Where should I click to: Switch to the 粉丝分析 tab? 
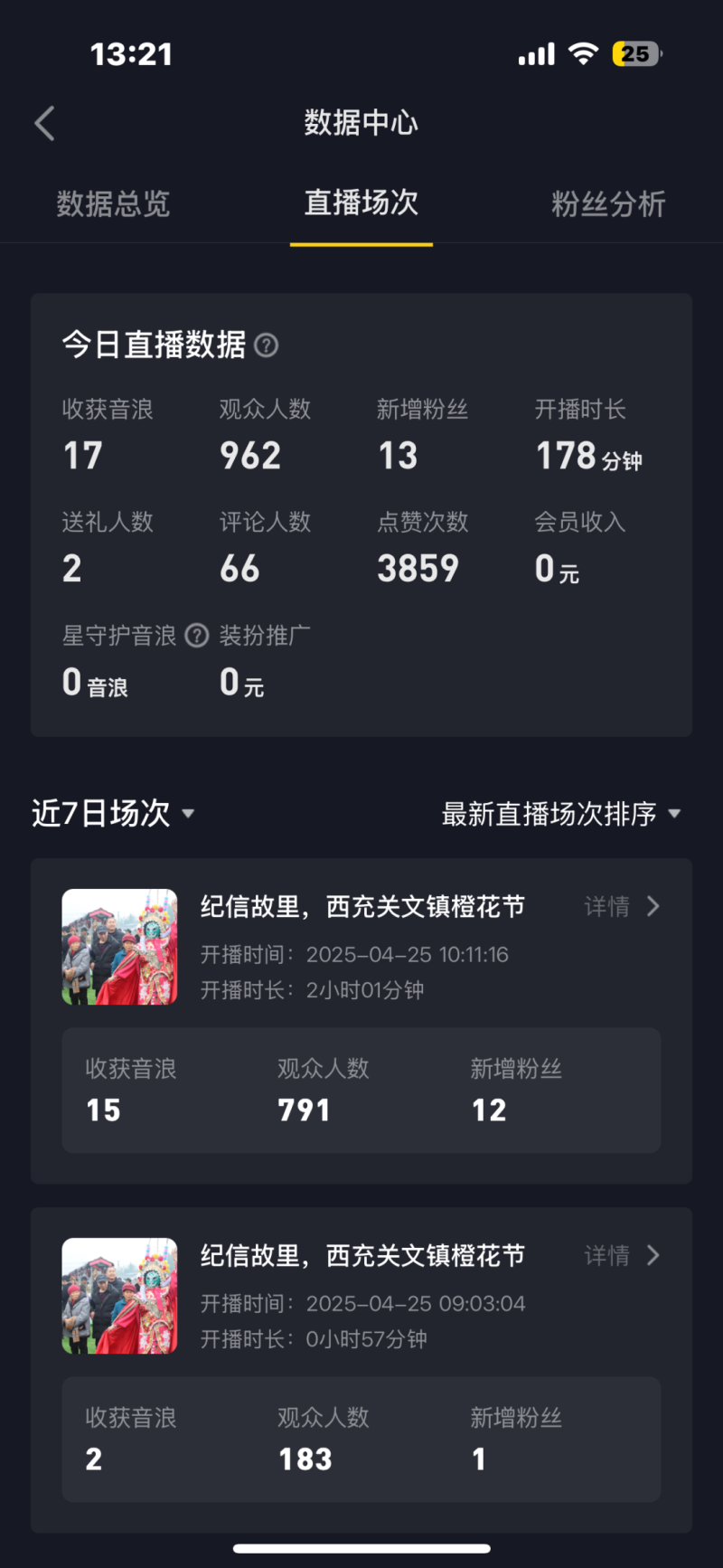coord(608,203)
